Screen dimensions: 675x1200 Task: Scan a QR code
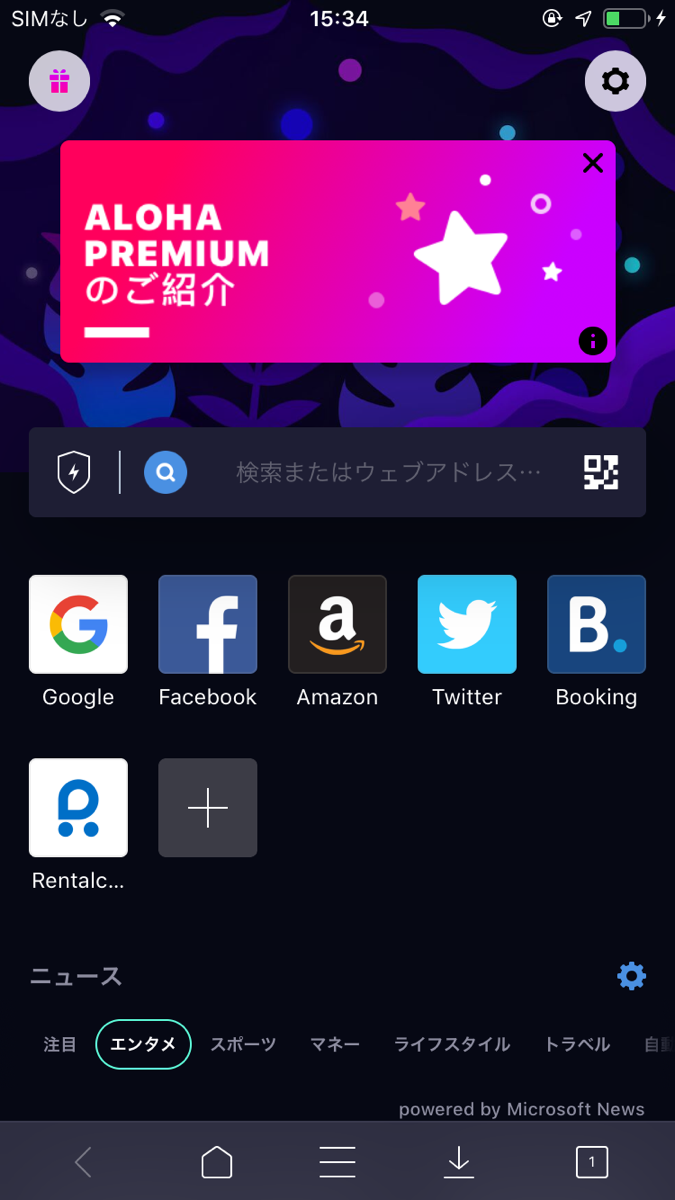tap(601, 472)
